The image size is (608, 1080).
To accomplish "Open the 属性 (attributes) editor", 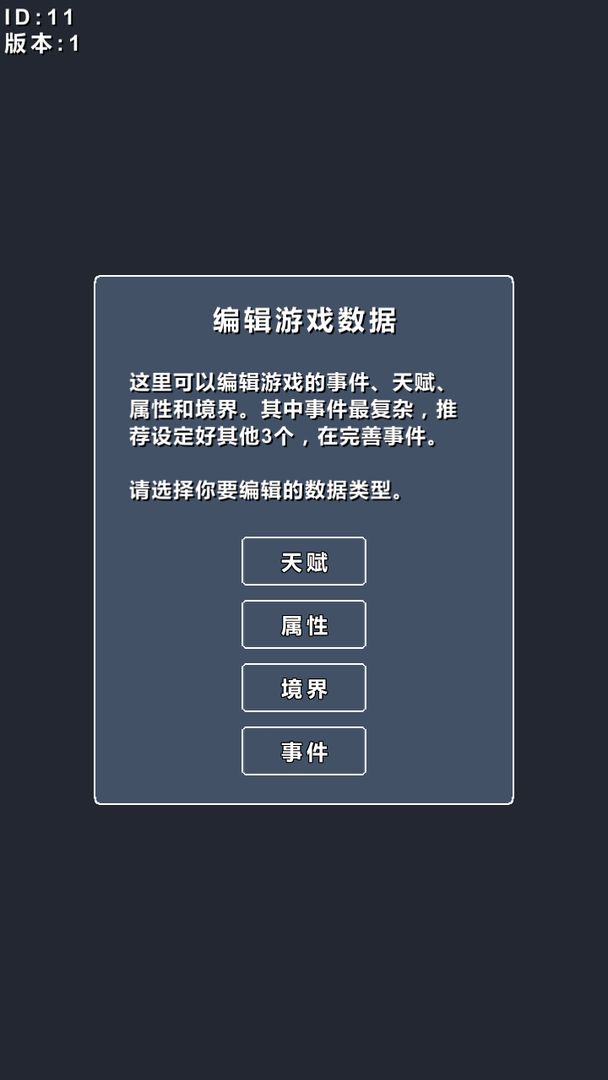I will [x=303, y=625].
